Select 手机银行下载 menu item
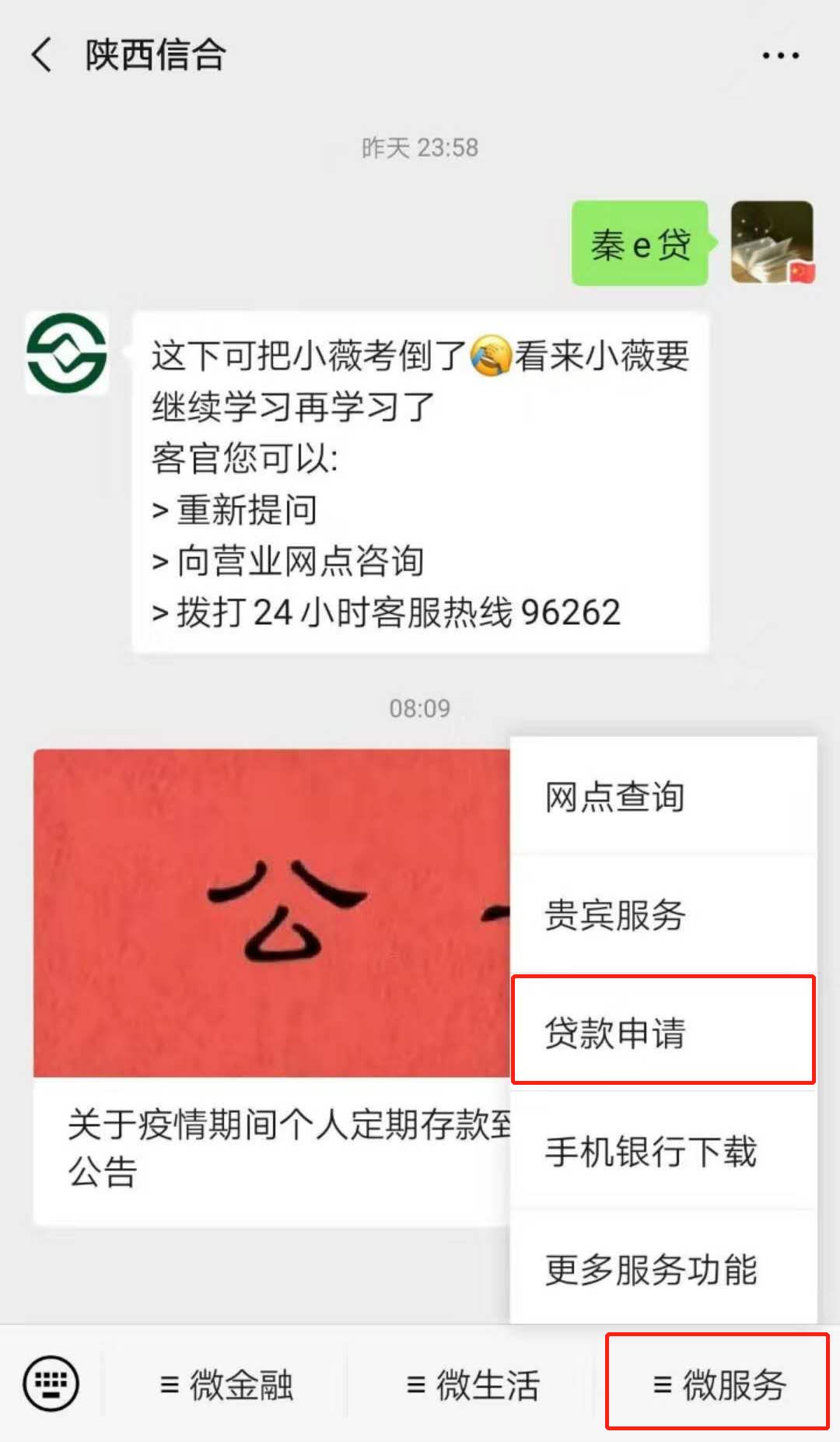The width and height of the screenshot is (840, 1442). pyautogui.click(x=663, y=1151)
